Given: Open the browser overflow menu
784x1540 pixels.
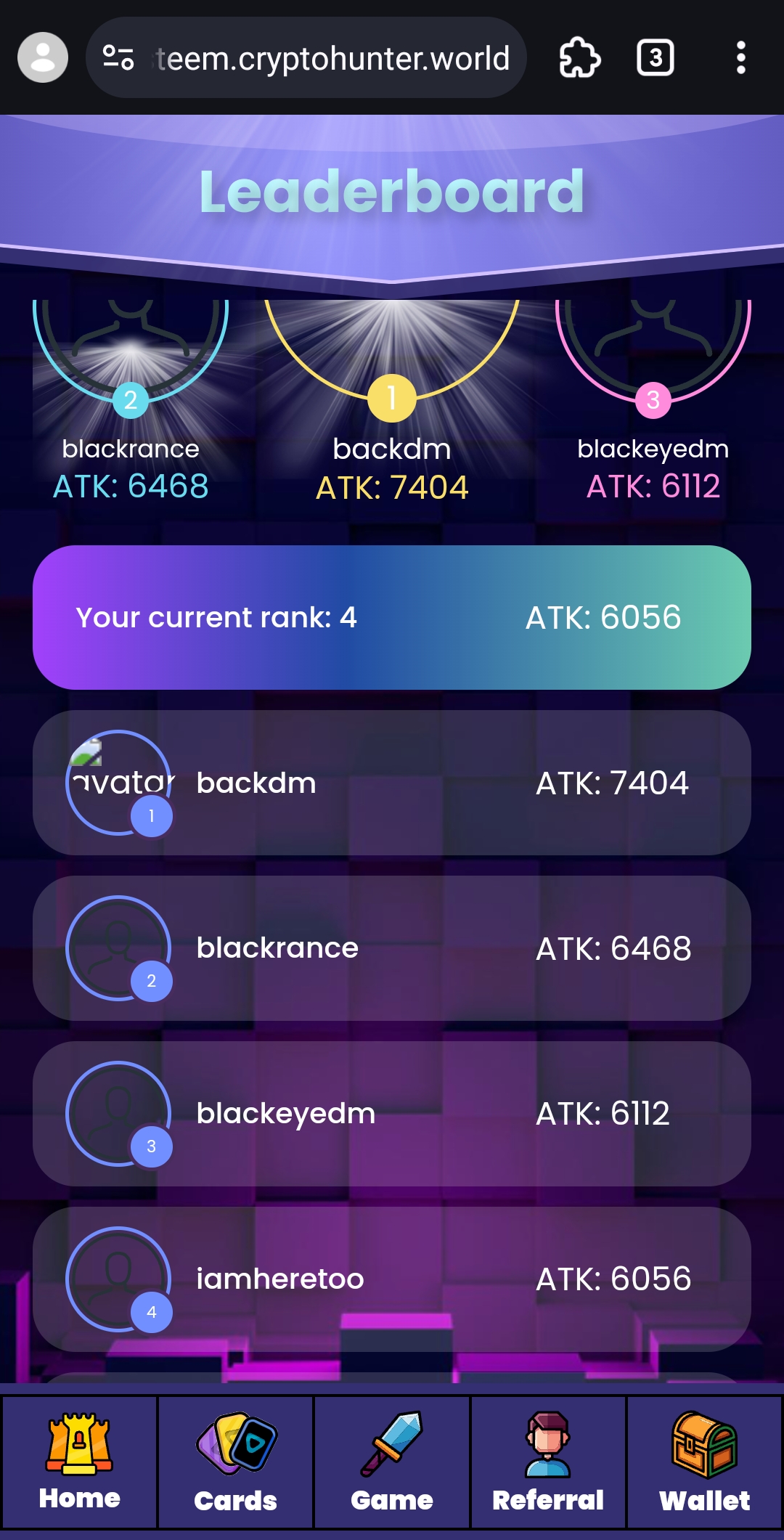Looking at the screenshot, I should click(x=740, y=57).
